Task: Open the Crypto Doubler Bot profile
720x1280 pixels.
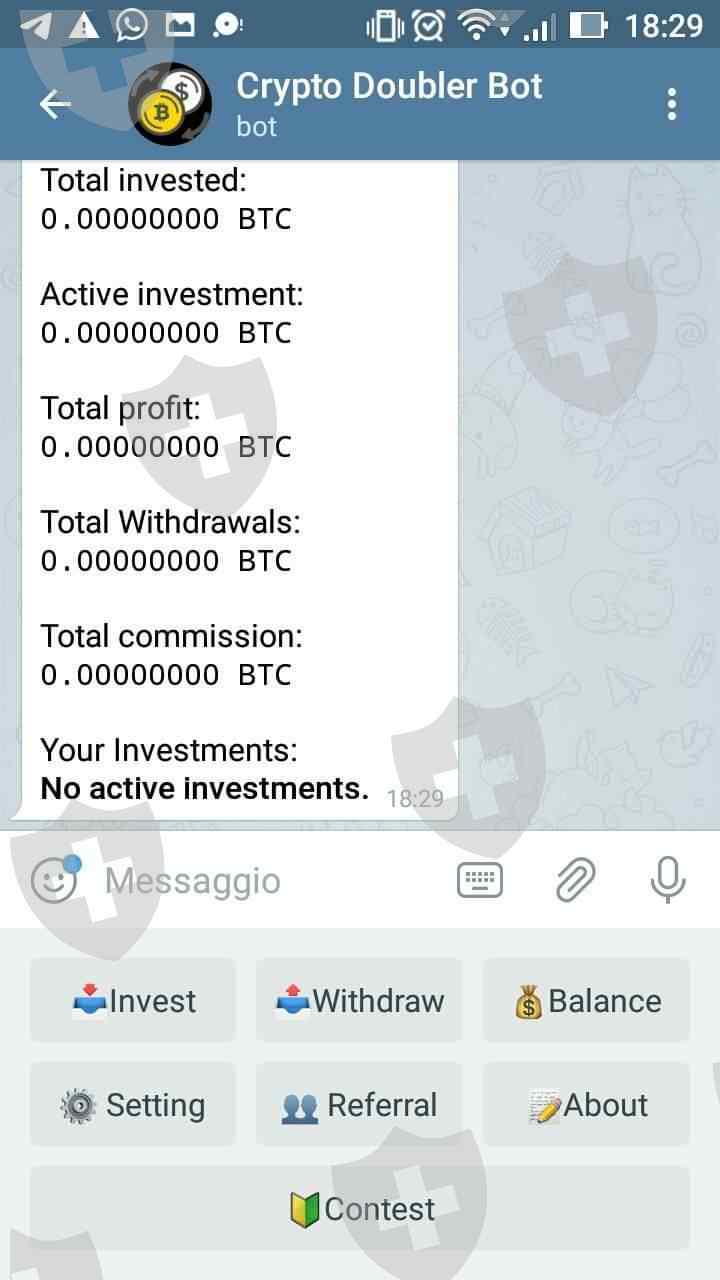Action: pyautogui.click(x=388, y=103)
